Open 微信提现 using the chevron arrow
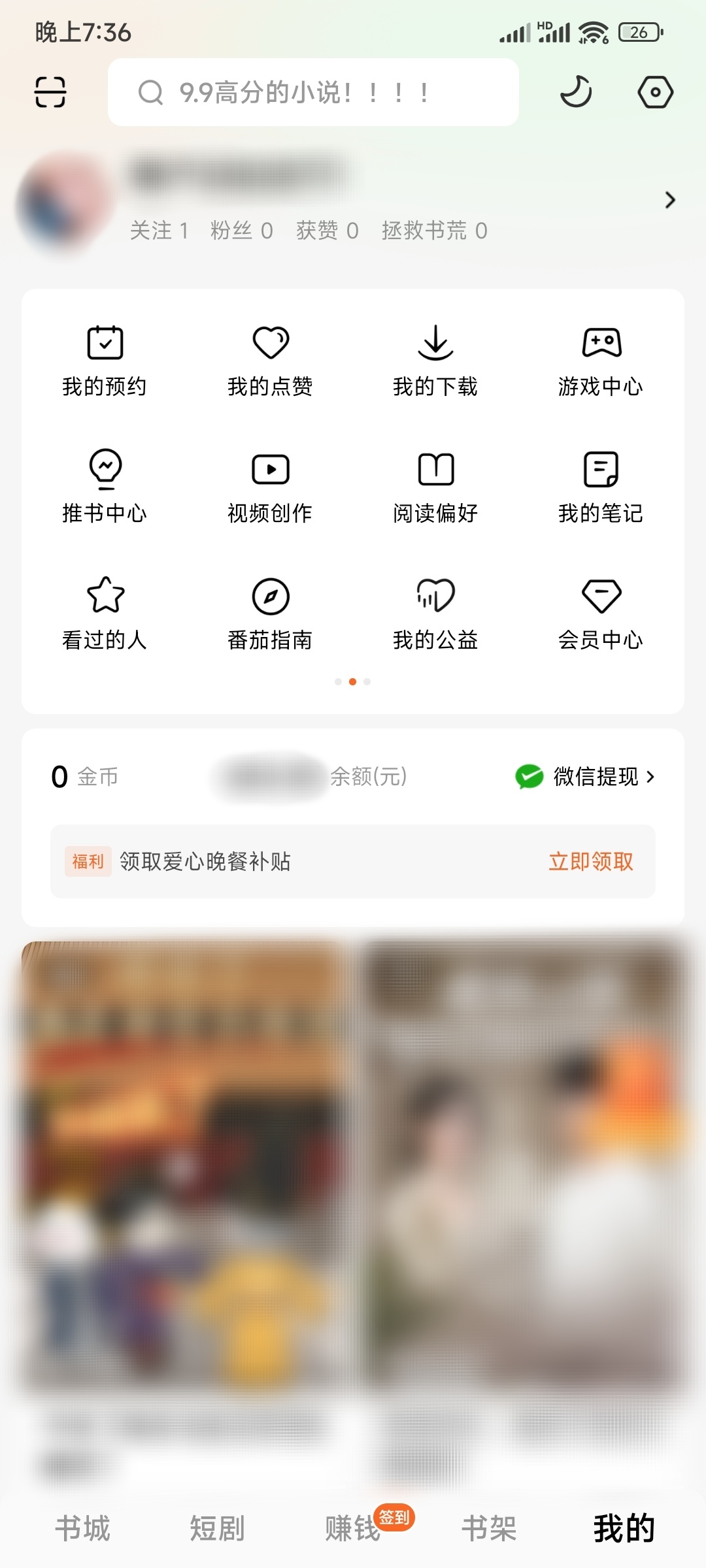The width and height of the screenshot is (706, 1568). (651, 777)
